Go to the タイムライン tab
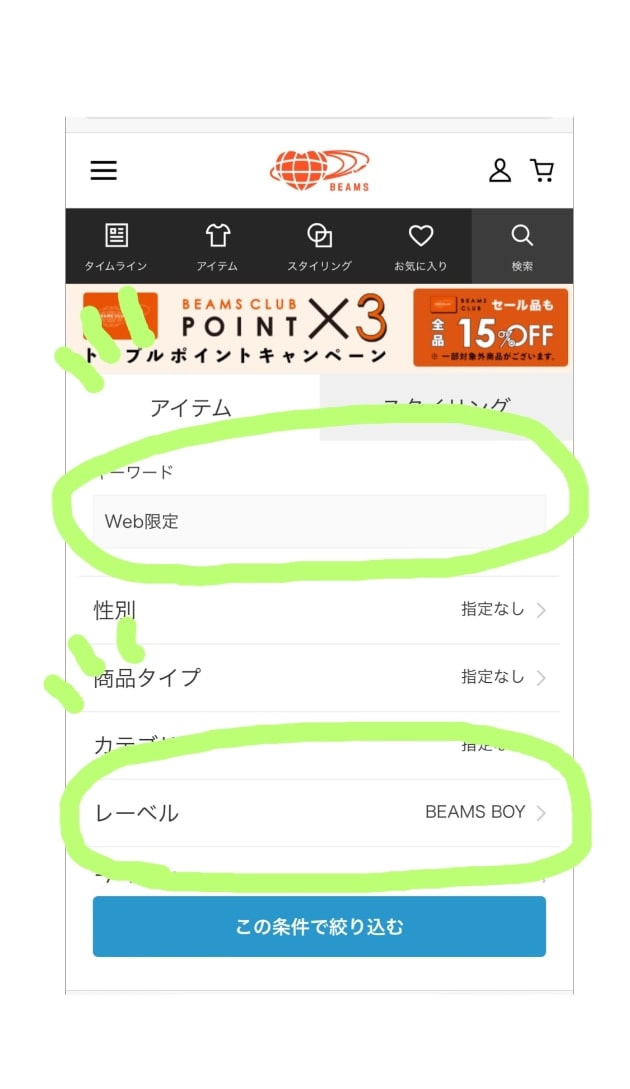The height and width of the screenshot is (1089, 630). point(116,247)
